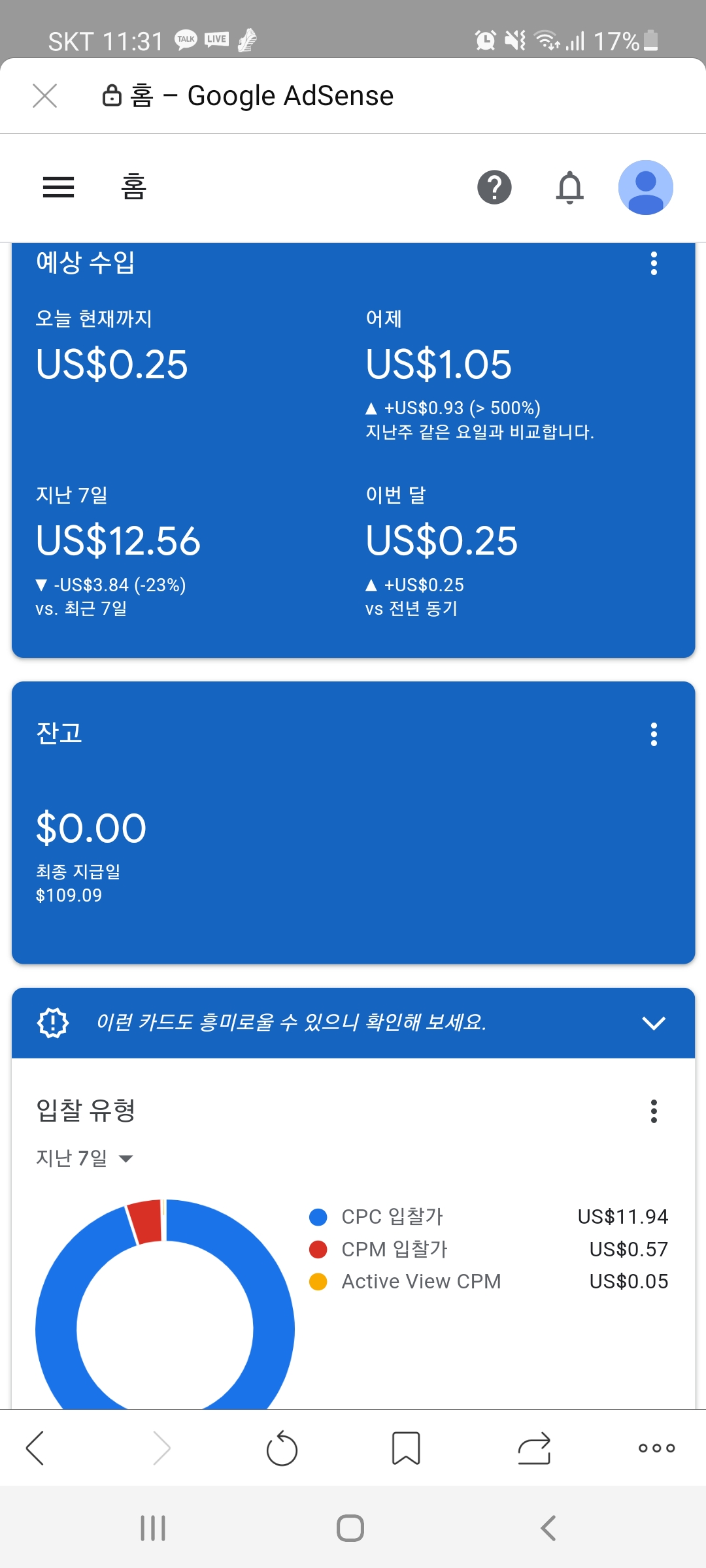This screenshot has height=1568, width=706.
Task: Open the overflow menu on 잔고 card
Action: point(654,734)
